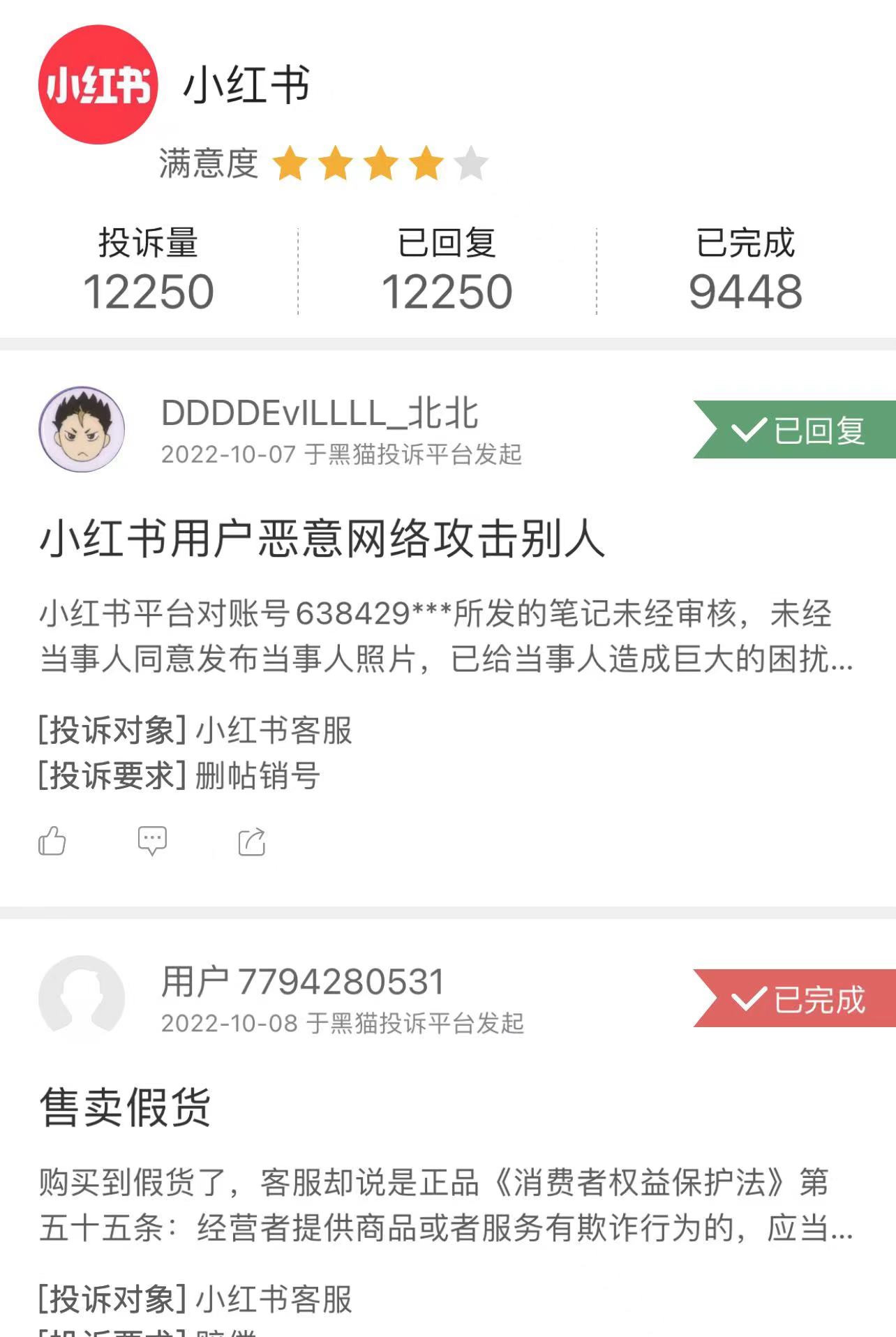896x1337 pixels.
Task: View profile of 用户 7794280531
Action: [82, 998]
